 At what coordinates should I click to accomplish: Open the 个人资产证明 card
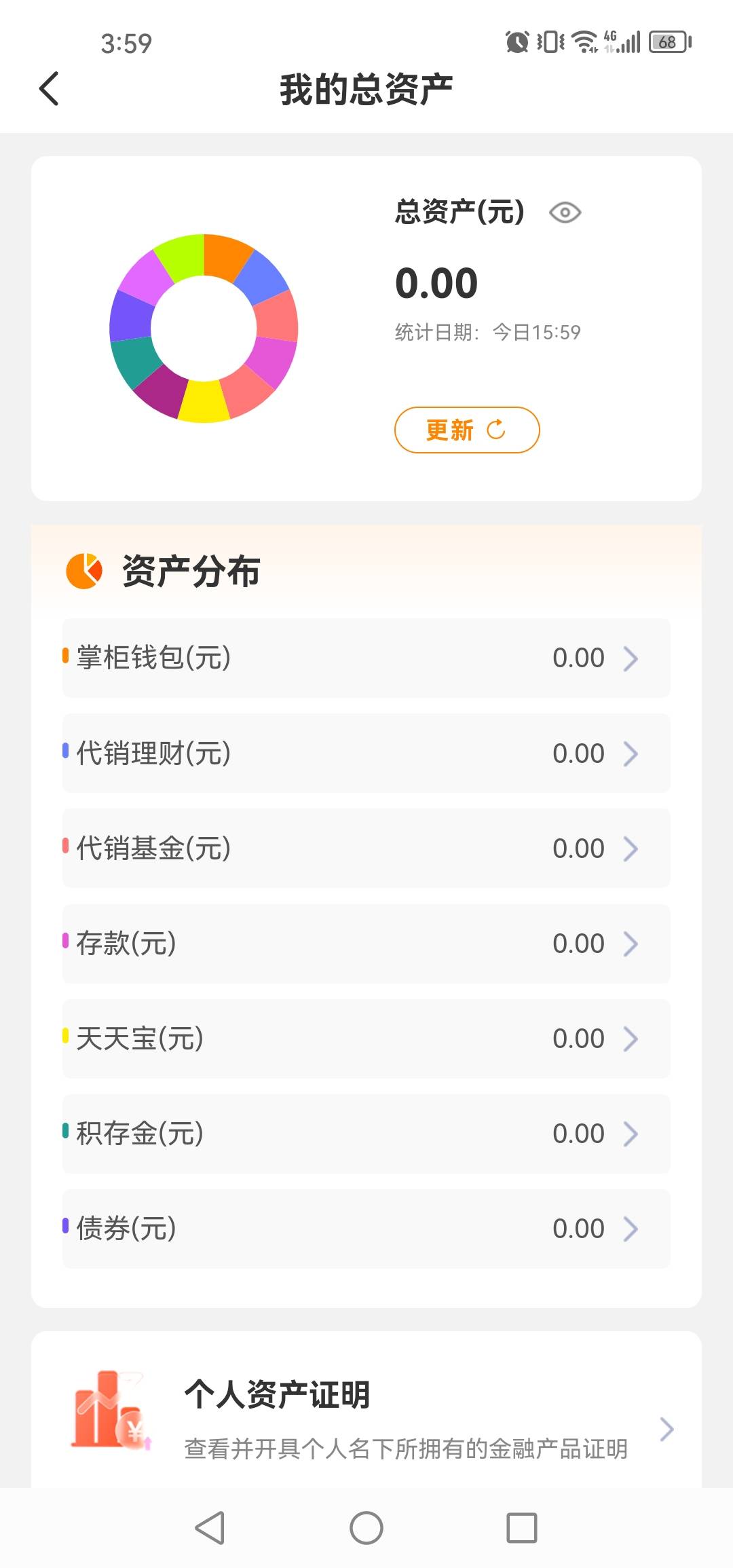366,1413
